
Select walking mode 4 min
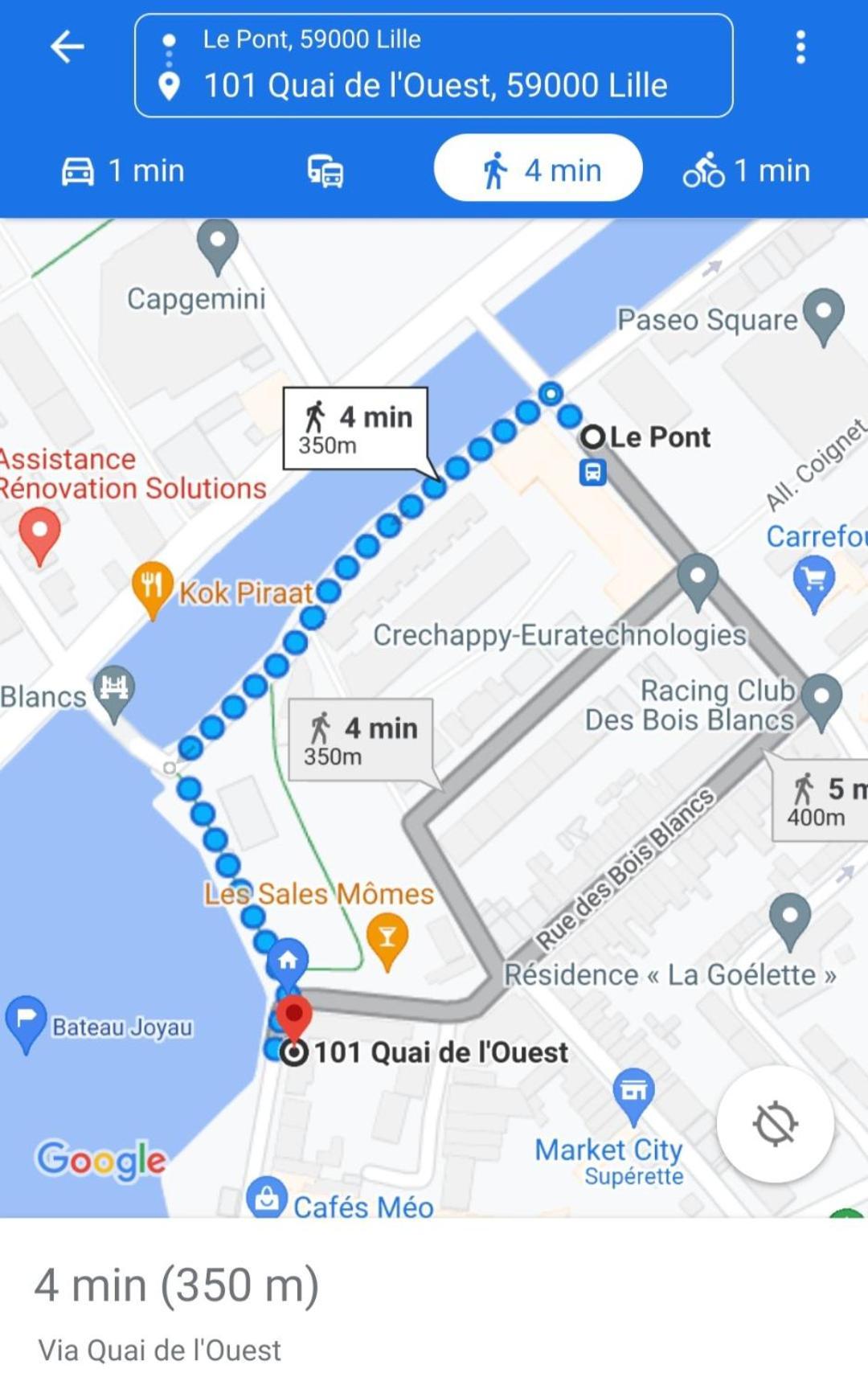tap(538, 170)
